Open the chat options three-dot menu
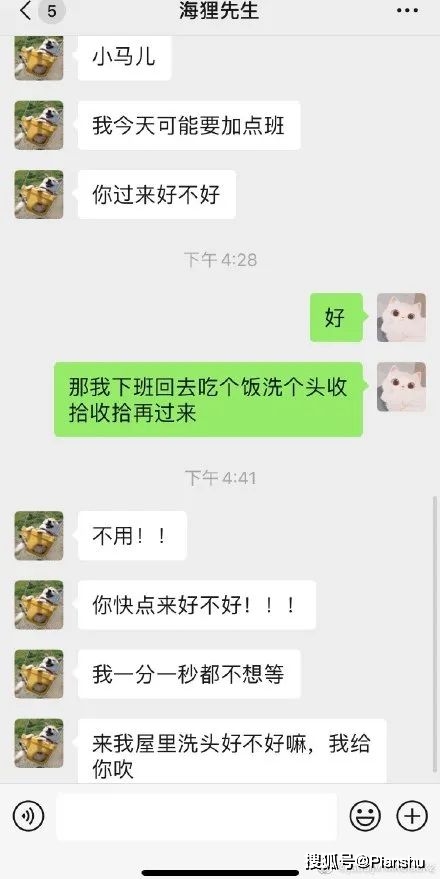 407,11
